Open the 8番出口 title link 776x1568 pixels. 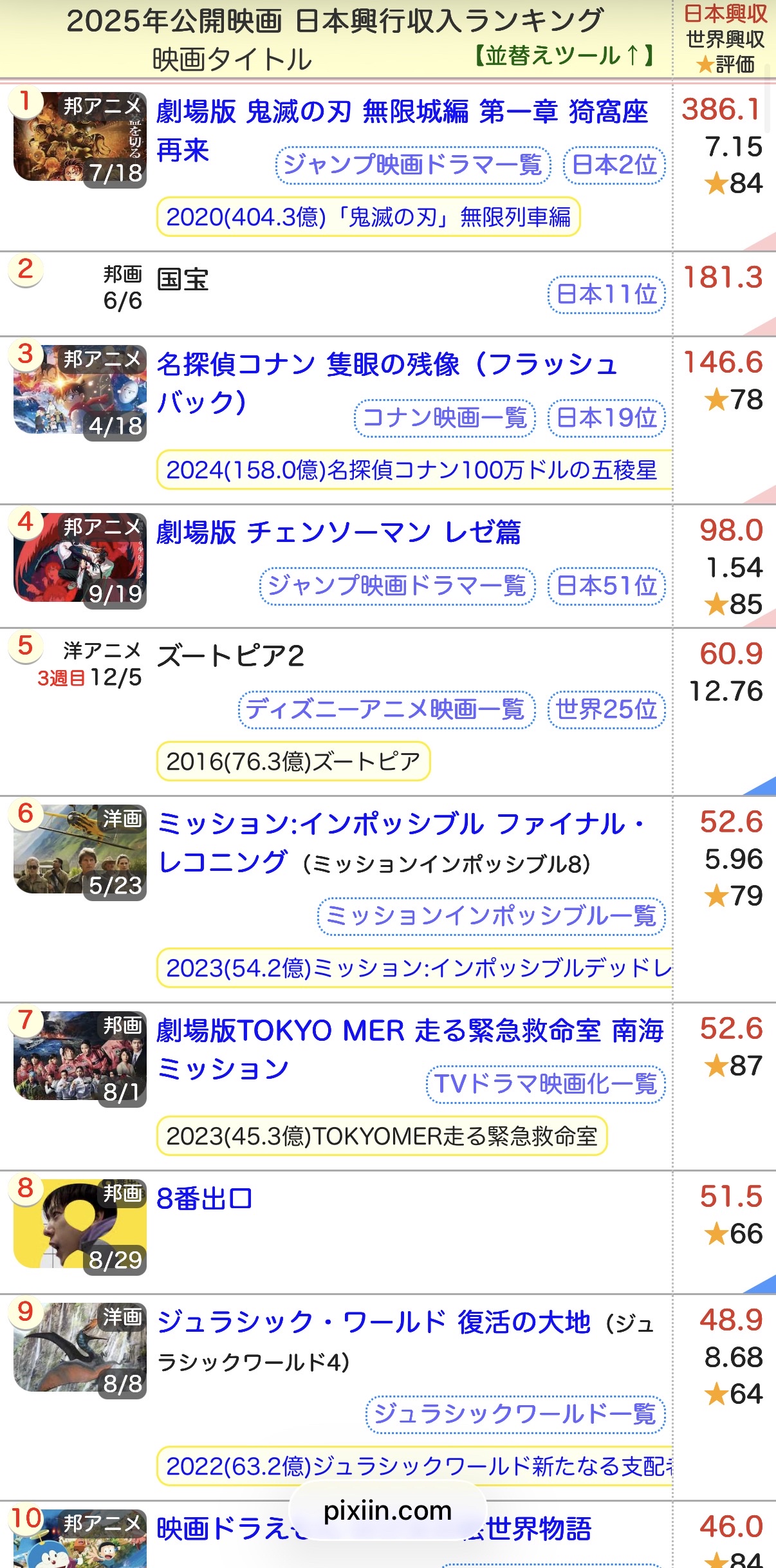pyautogui.click(x=205, y=1199)
